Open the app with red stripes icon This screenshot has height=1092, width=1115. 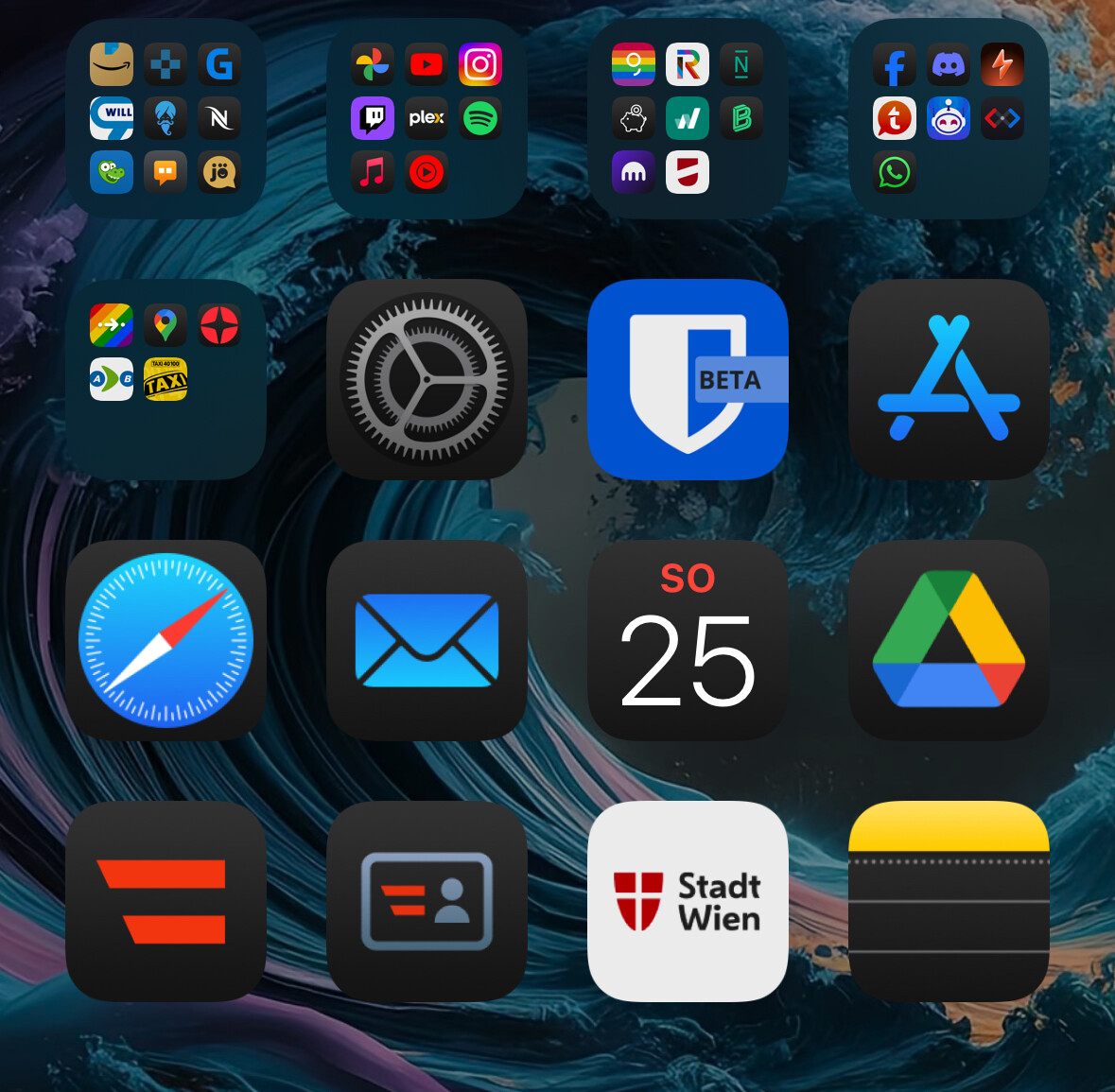(x=166, y=901)
